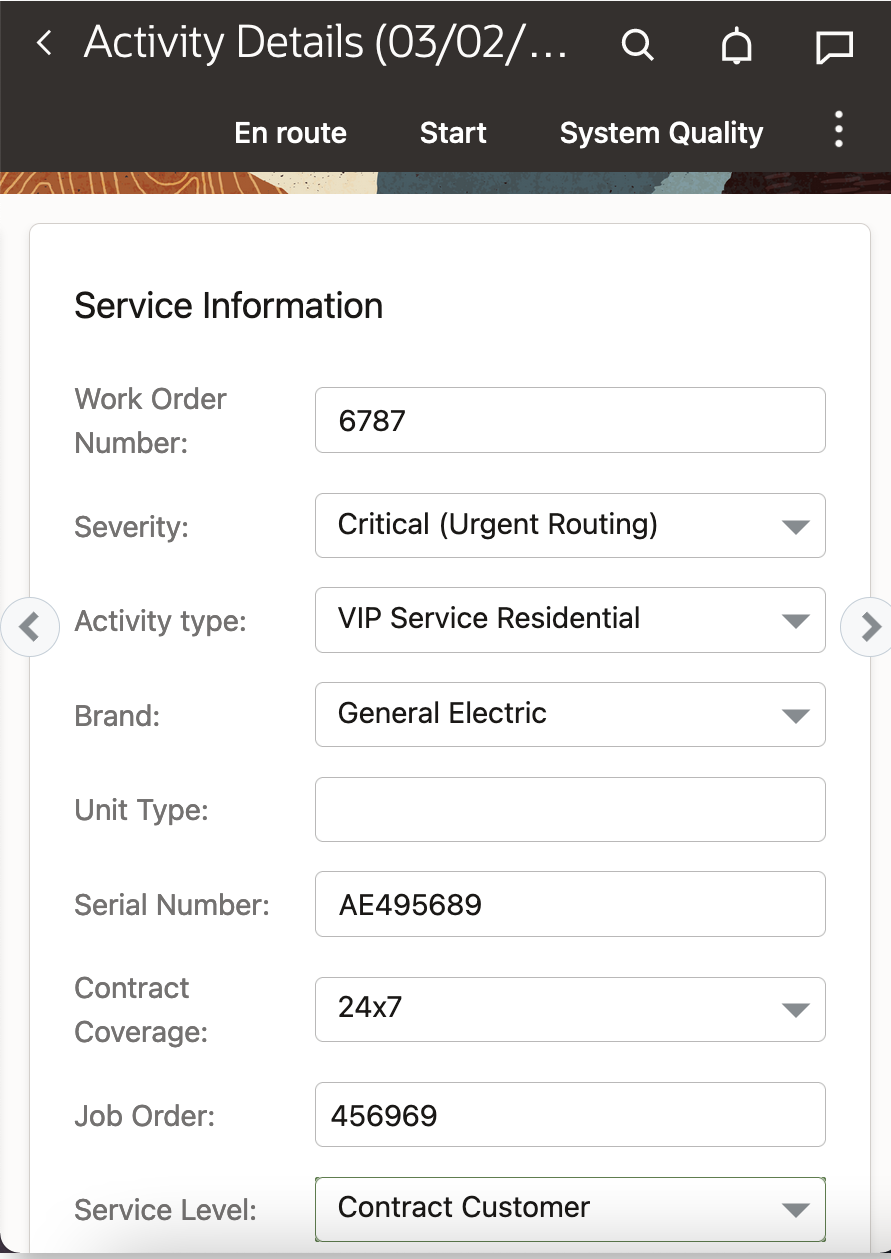Edit the Serial Number field
This screenshot has width=891, height=1259.
(570, 904)
